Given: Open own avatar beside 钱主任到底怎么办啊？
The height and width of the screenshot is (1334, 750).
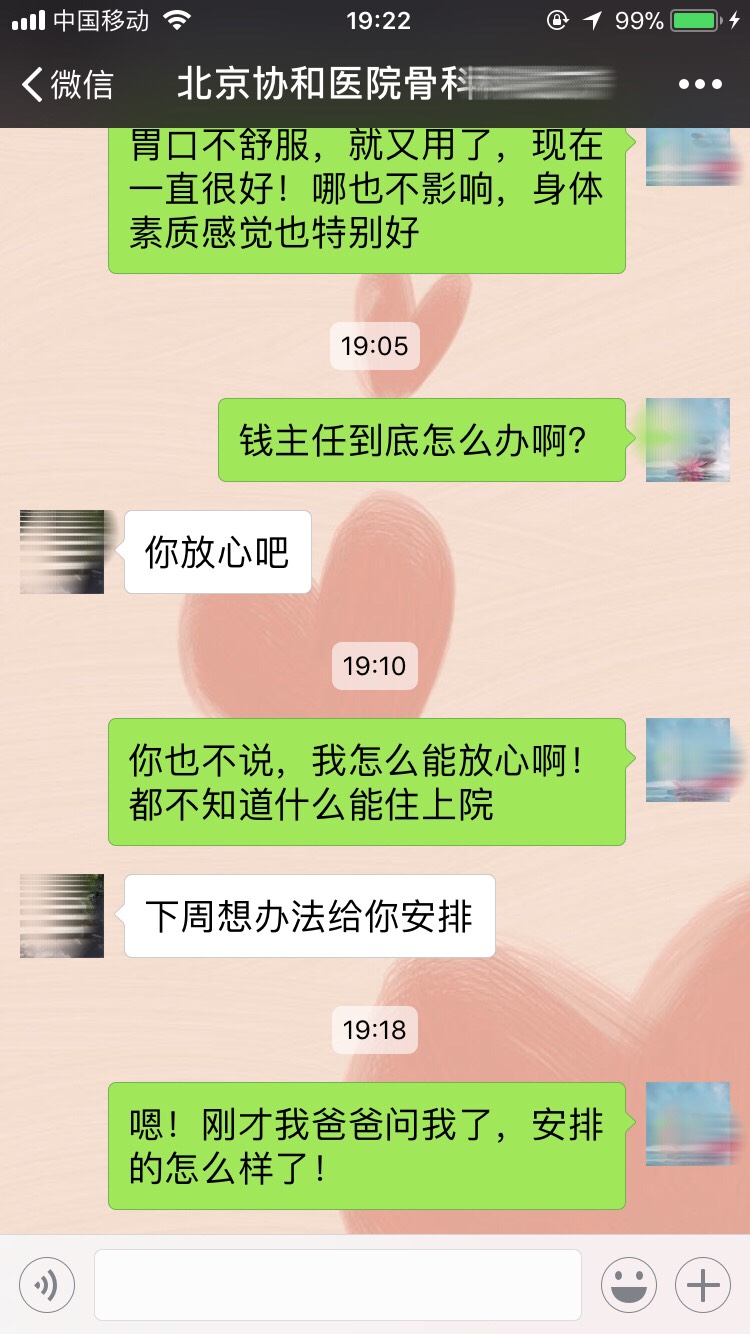Looking at the screenshot, I should coord(687,440).
